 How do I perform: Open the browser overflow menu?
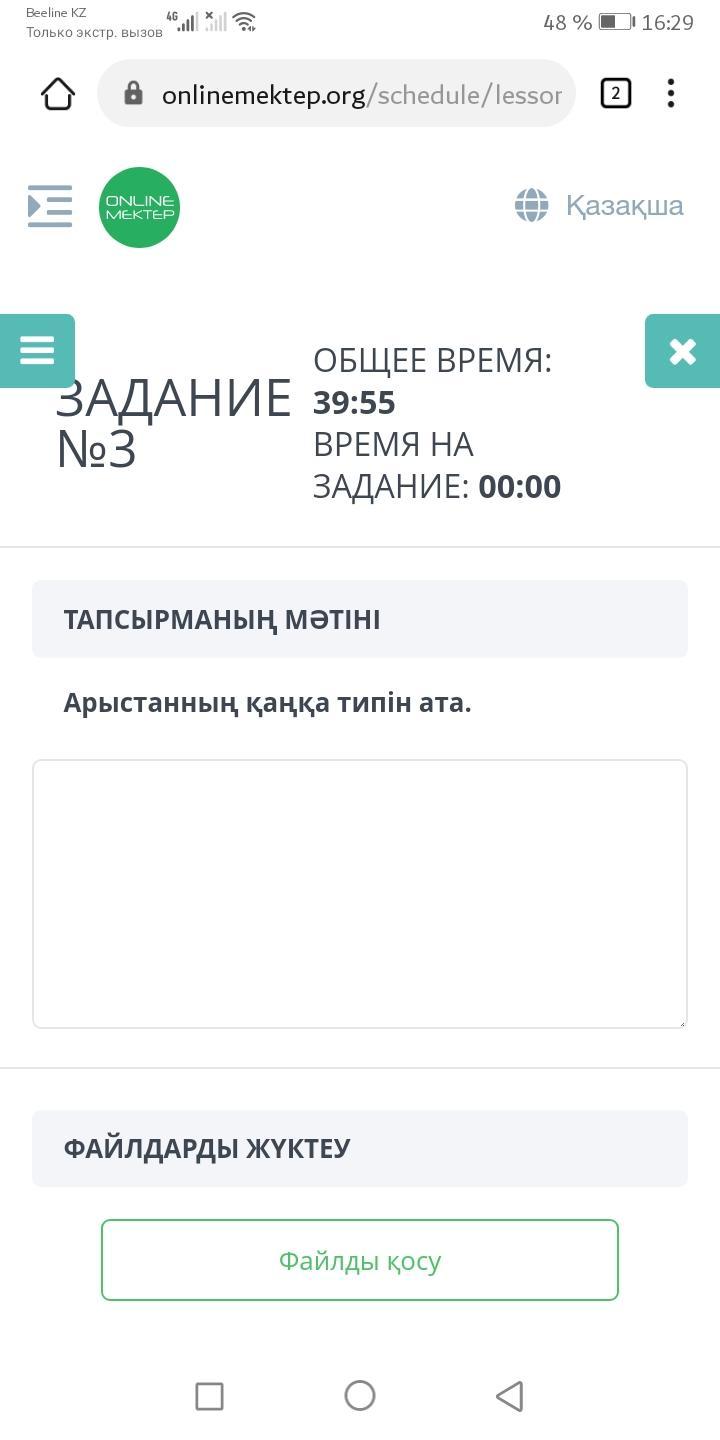tap(671, 94)
